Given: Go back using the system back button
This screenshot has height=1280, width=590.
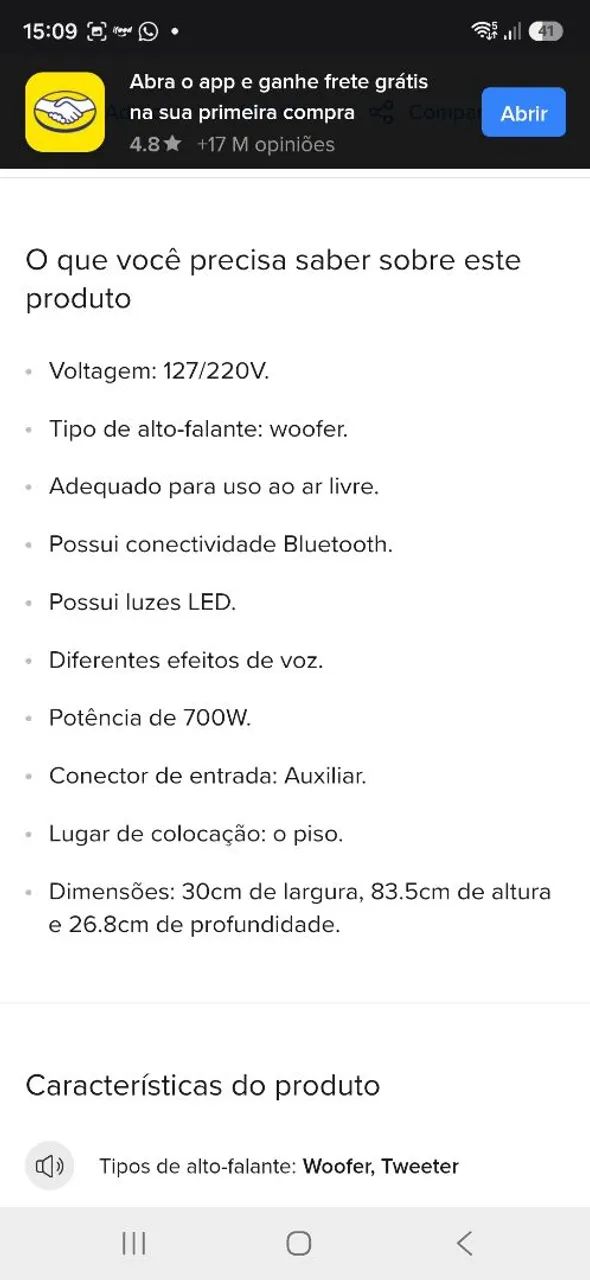Looking at the screenshot, I should click(x=464, y=1243).
